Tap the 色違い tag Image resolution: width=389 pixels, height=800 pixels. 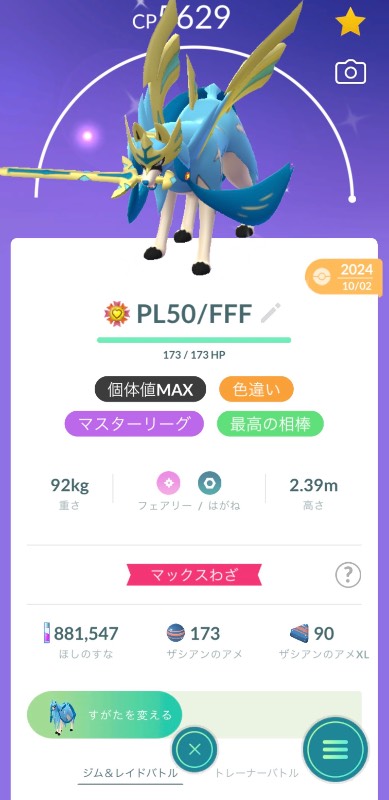(257, 390)
